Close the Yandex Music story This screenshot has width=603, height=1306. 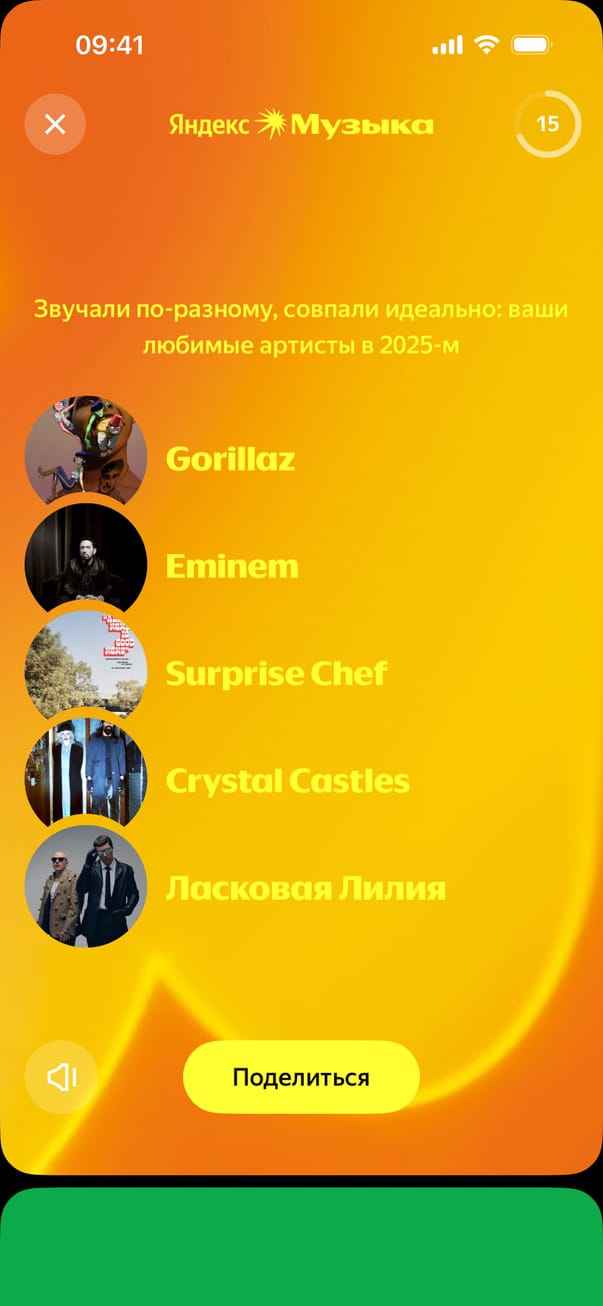coord(55,124)
